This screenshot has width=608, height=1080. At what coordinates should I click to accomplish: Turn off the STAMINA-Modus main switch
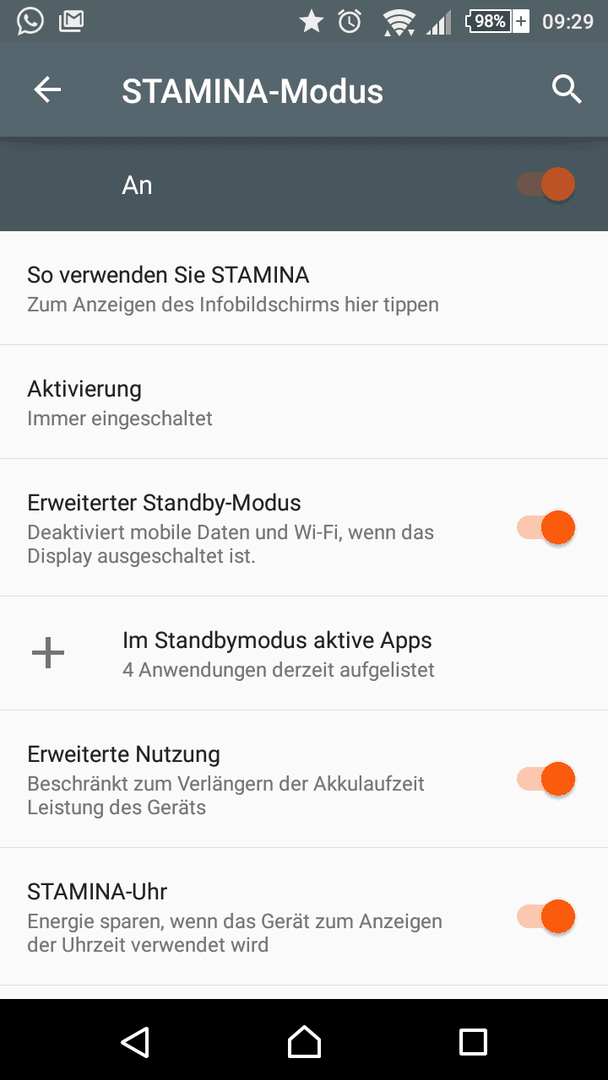(x=546, y=185)
